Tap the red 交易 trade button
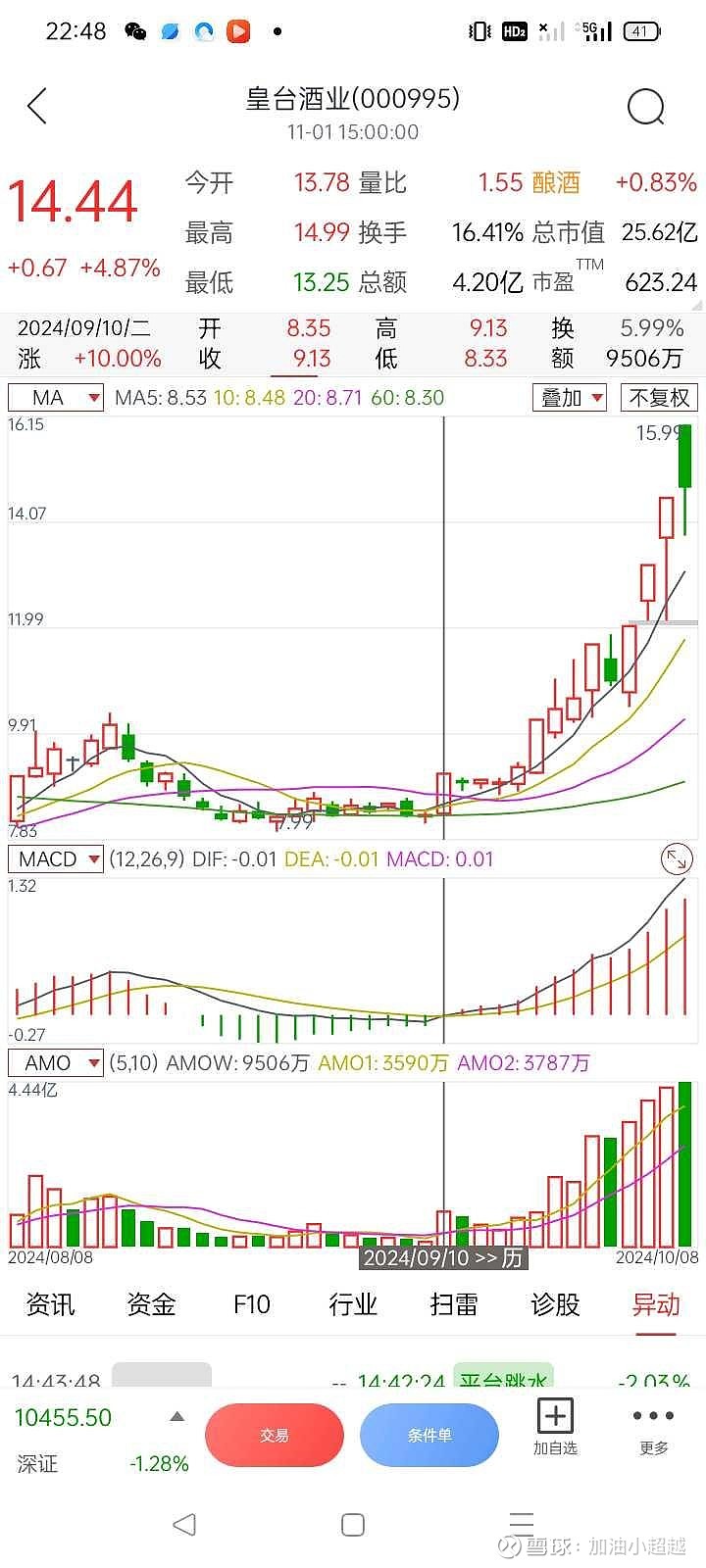Screen dimensions: 706x1568 (276, 1434)
